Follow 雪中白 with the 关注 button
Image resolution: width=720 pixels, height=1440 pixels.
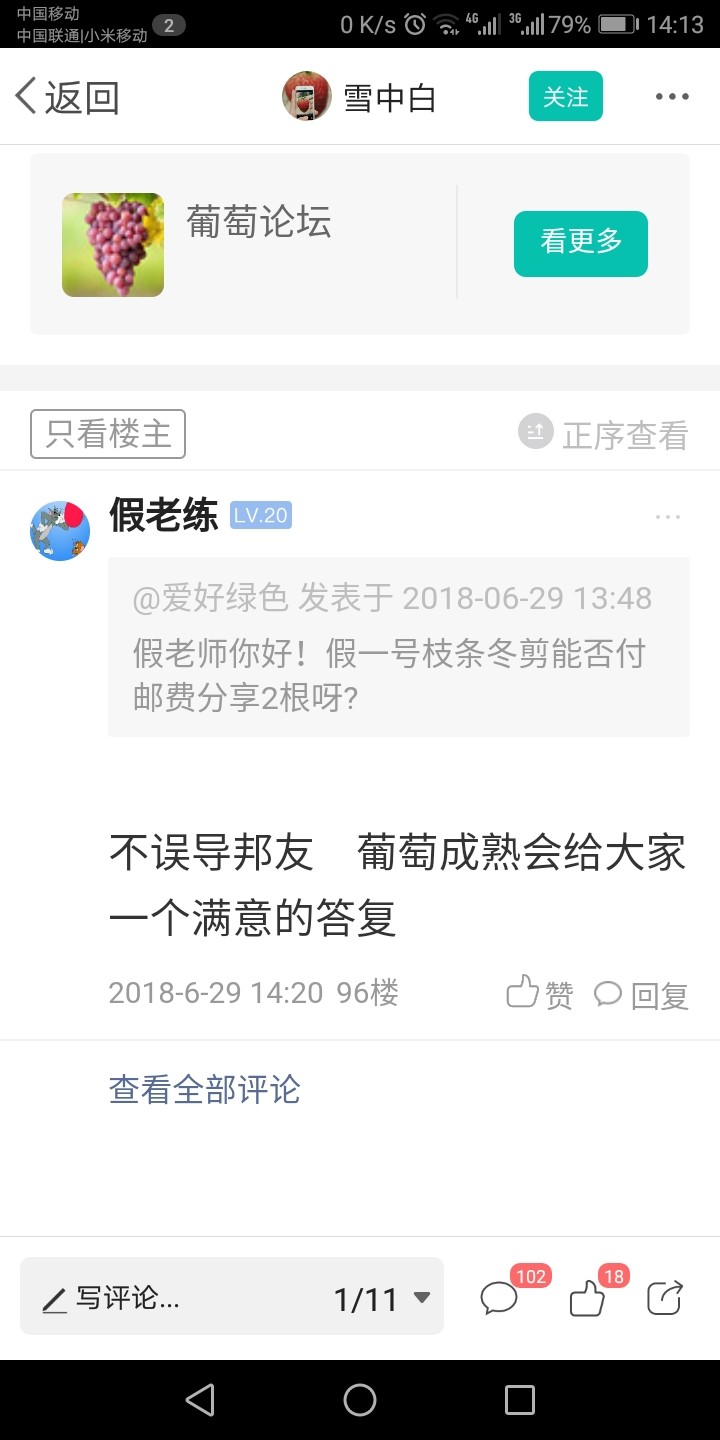pos(566,97)
